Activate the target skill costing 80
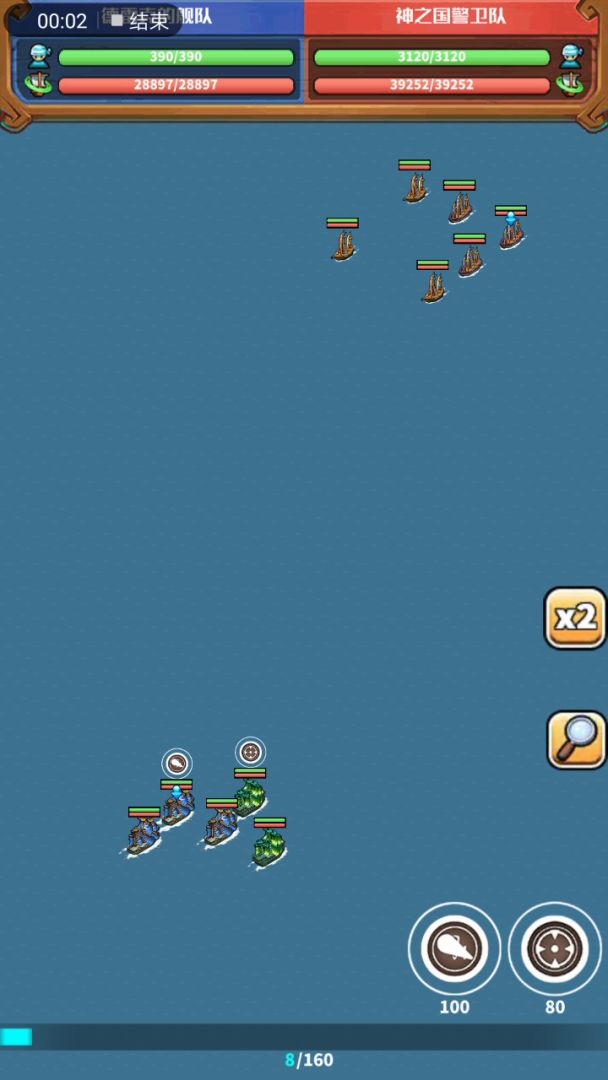Image resolution: width=608 pixels, height=1080 pixels. (555, 948)
